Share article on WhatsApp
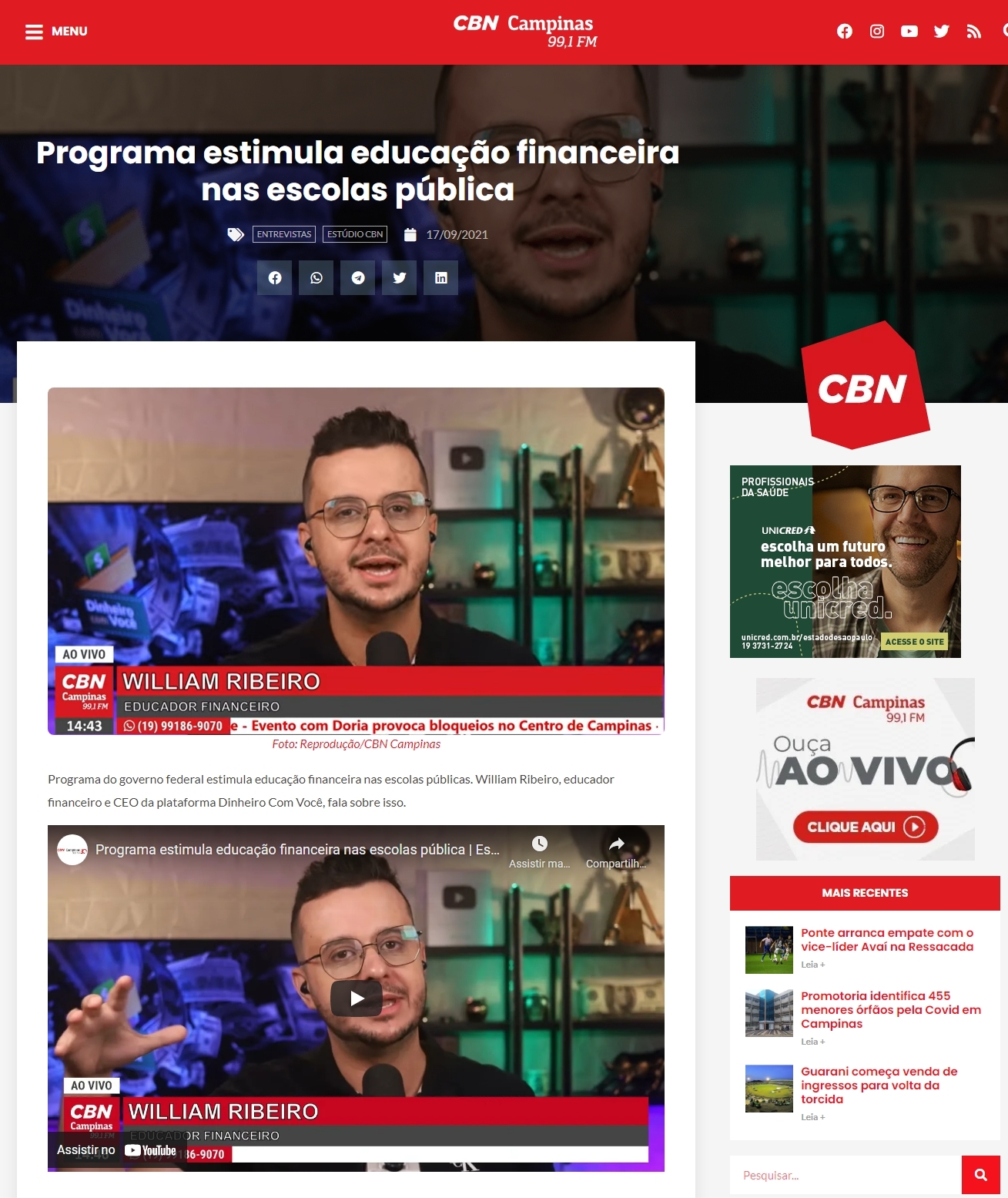Viewport: 1008px width, 1198px height. click(x=316, y=278)
